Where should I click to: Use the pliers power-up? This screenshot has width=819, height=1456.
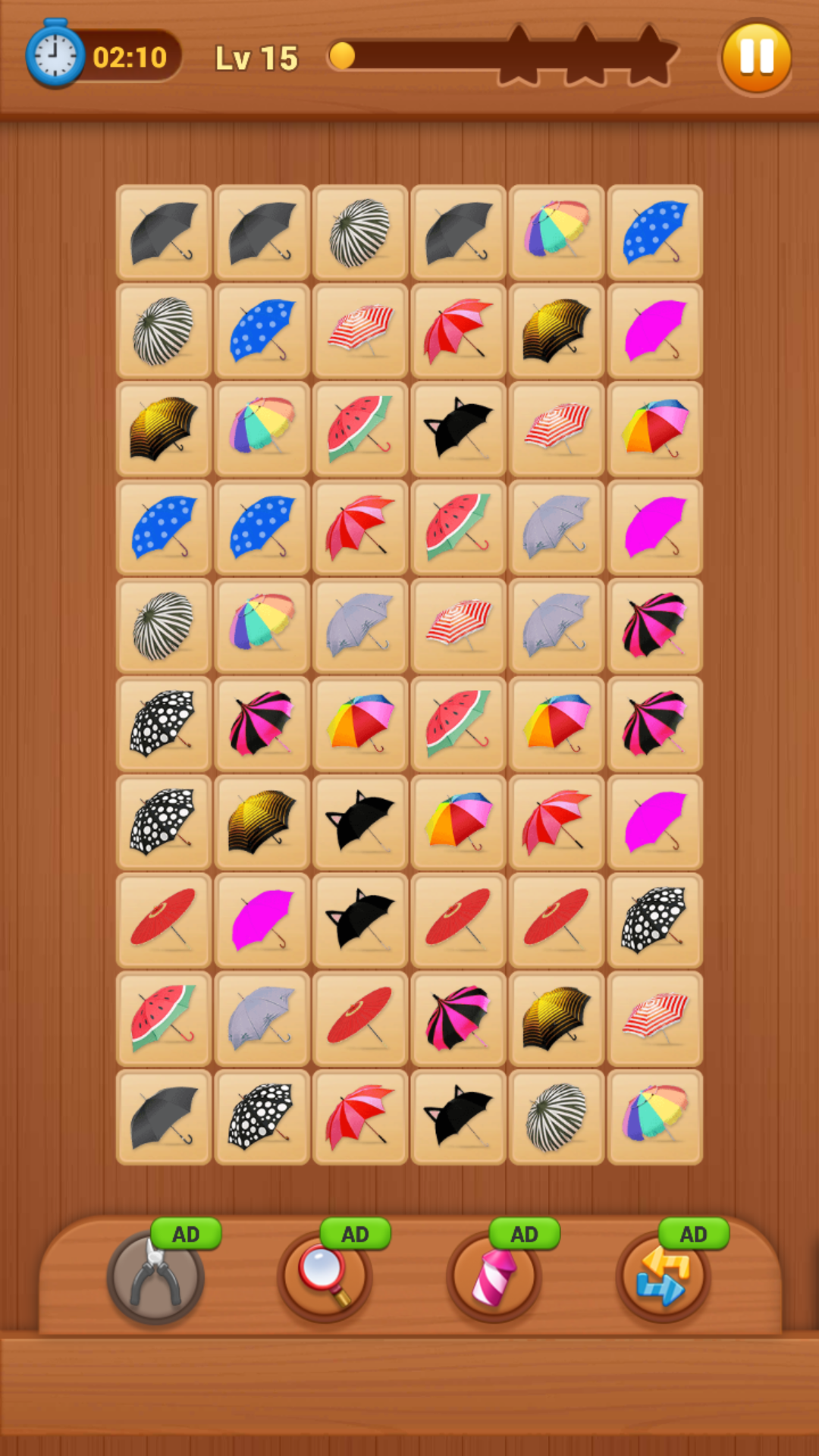155,1278
